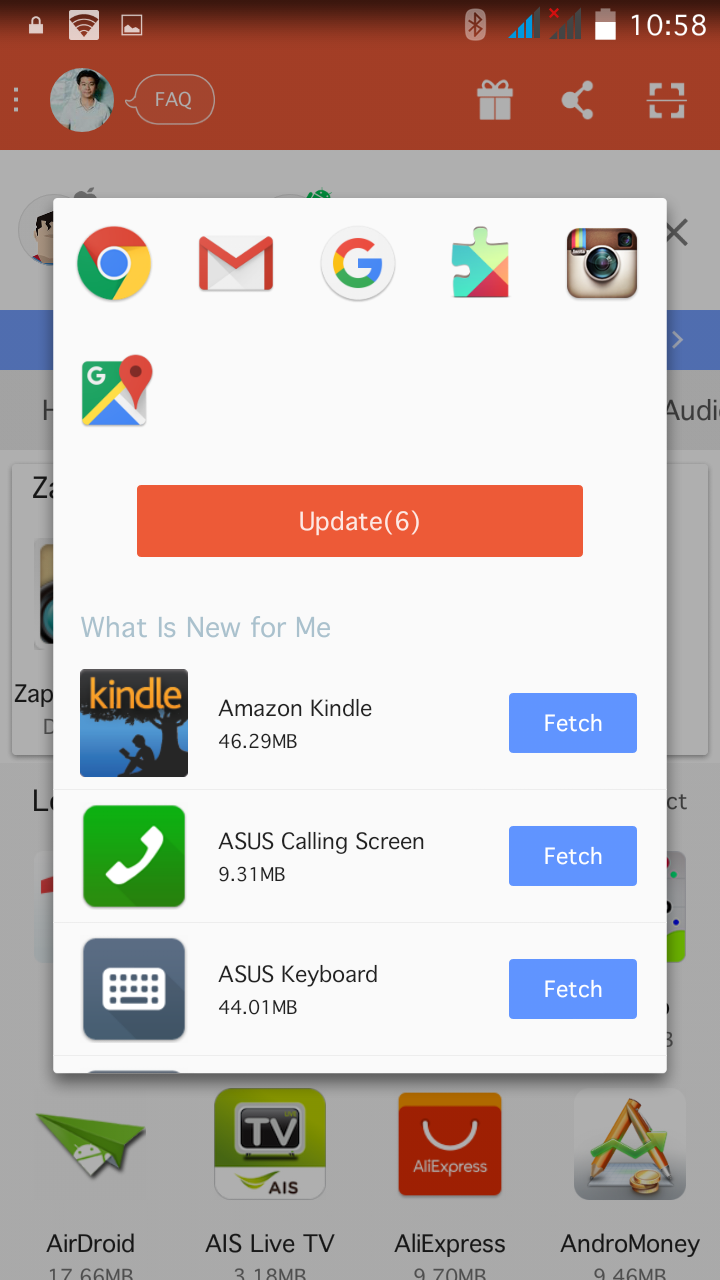Fetch the Amazon Kindle app
720x1280 pixels.
pyautogui.click(x=572, y=723)
